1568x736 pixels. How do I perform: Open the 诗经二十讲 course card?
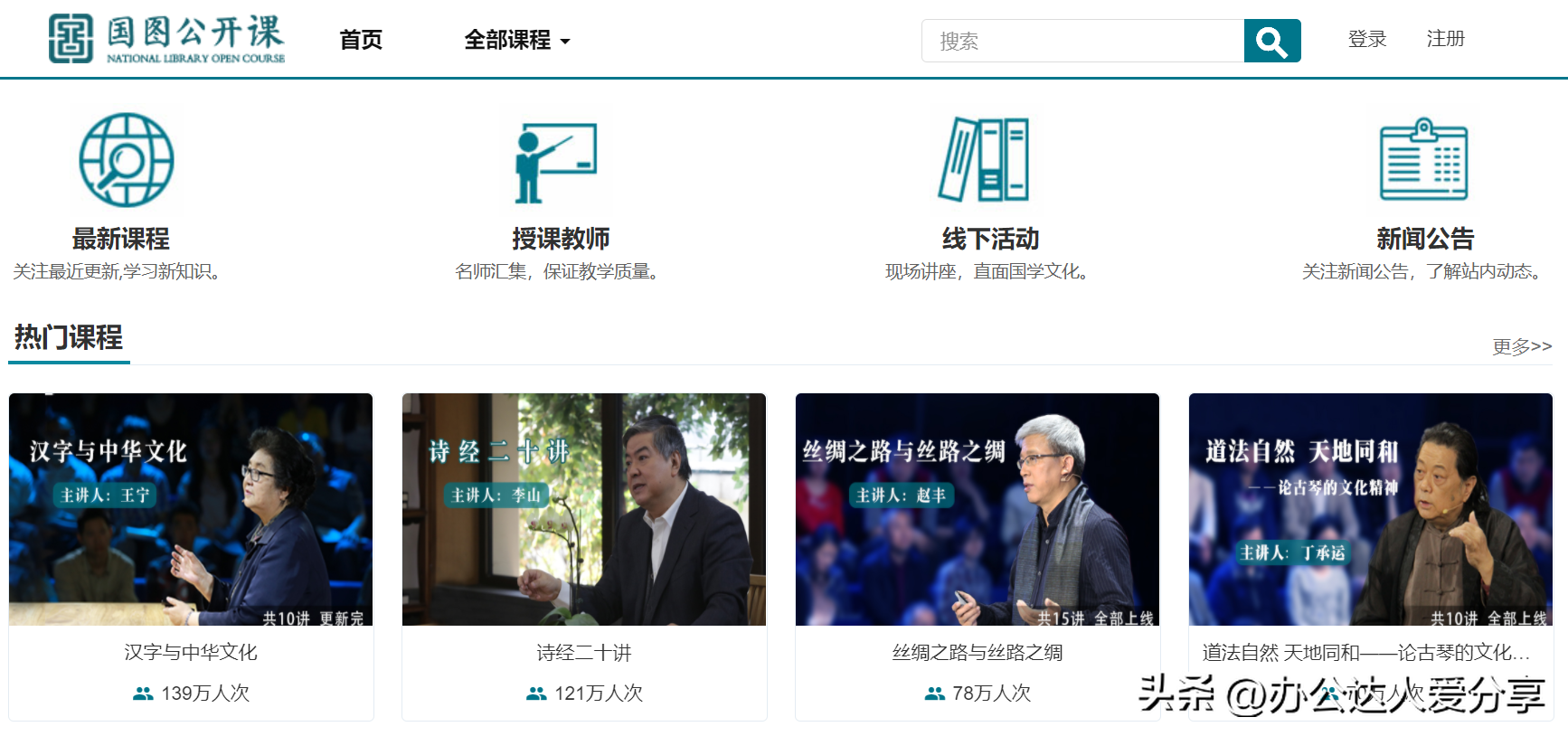tap(584, 510)
